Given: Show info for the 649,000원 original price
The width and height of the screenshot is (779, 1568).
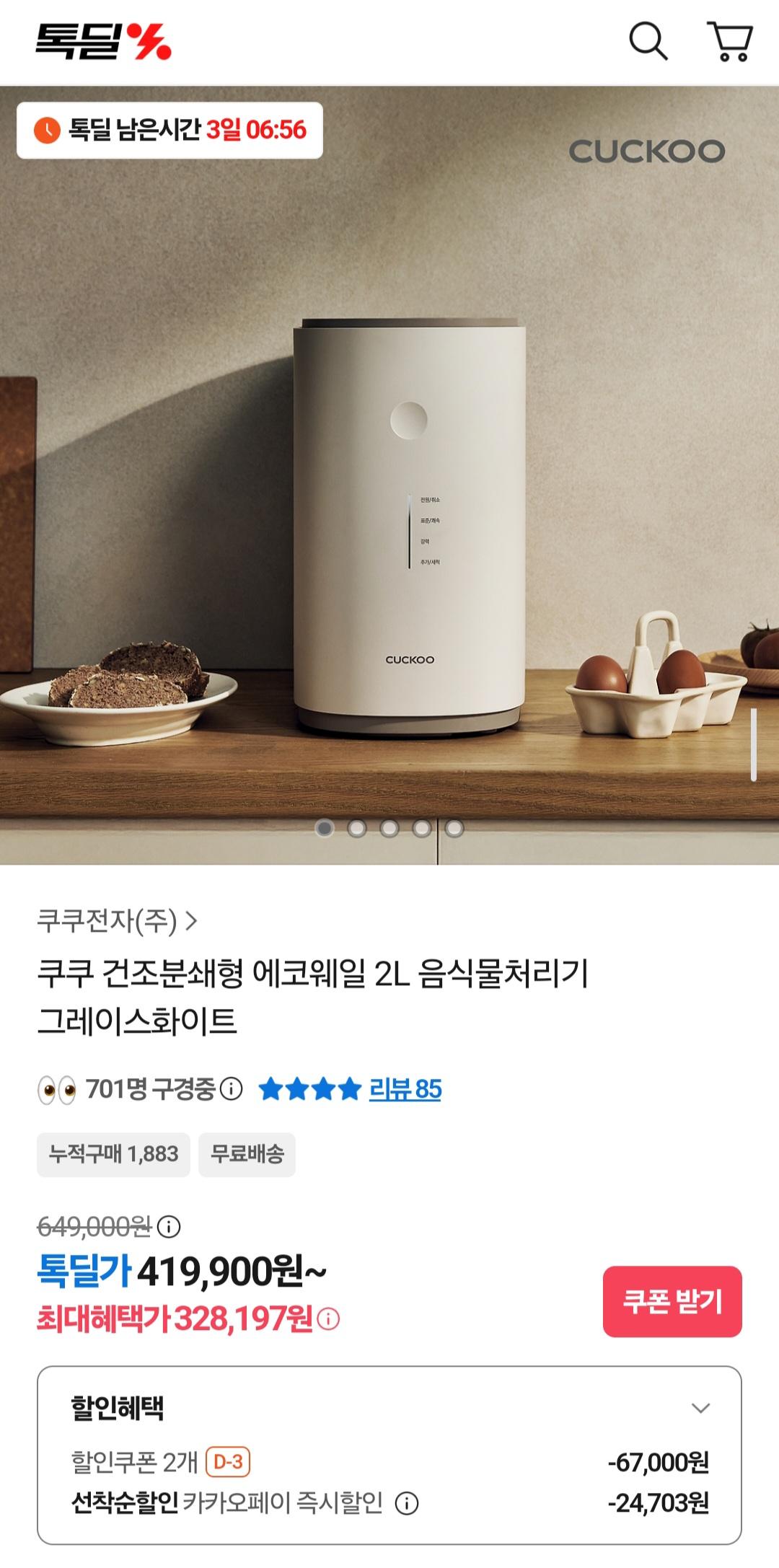Looking at the screenshot, I should 169,1226.
